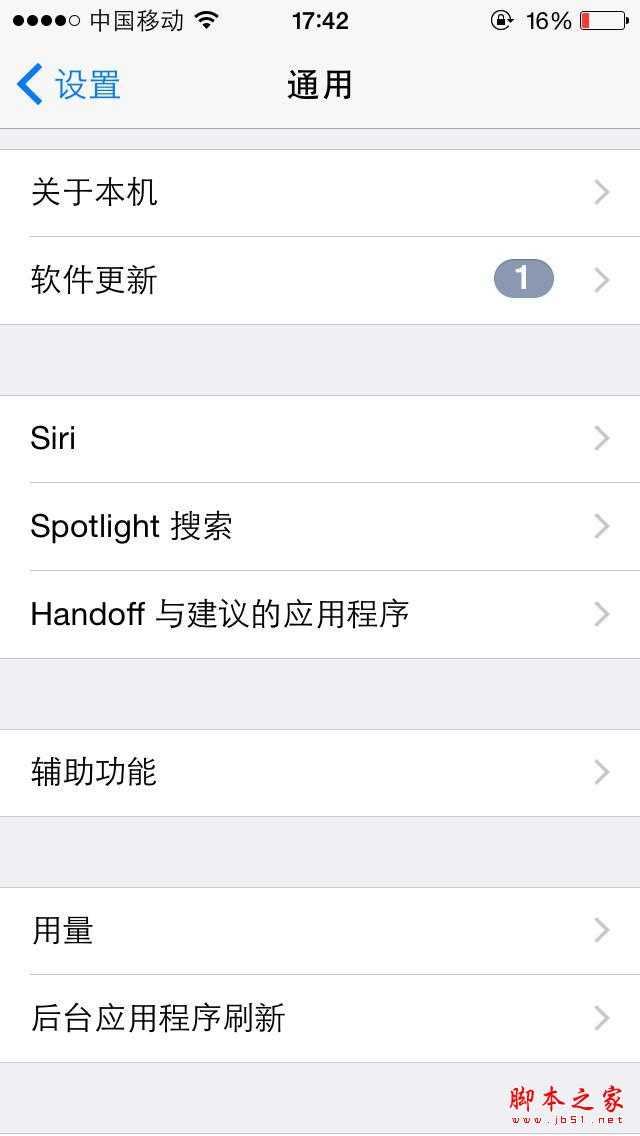Screen dimensions: 640x1136
Task: Open 用量
Action: [x=320, y=931]
